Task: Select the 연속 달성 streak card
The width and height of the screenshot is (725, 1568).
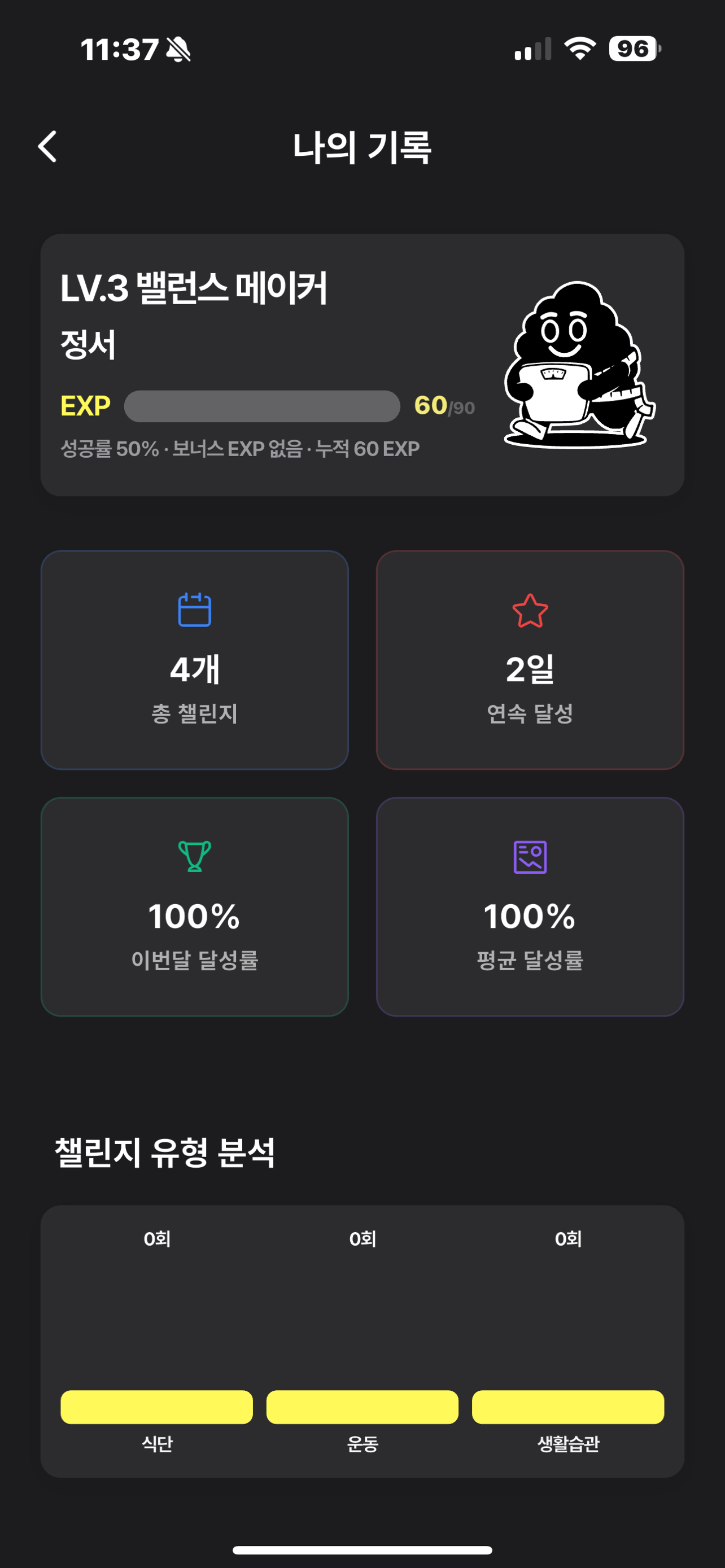Action: [x=530, y=660]
